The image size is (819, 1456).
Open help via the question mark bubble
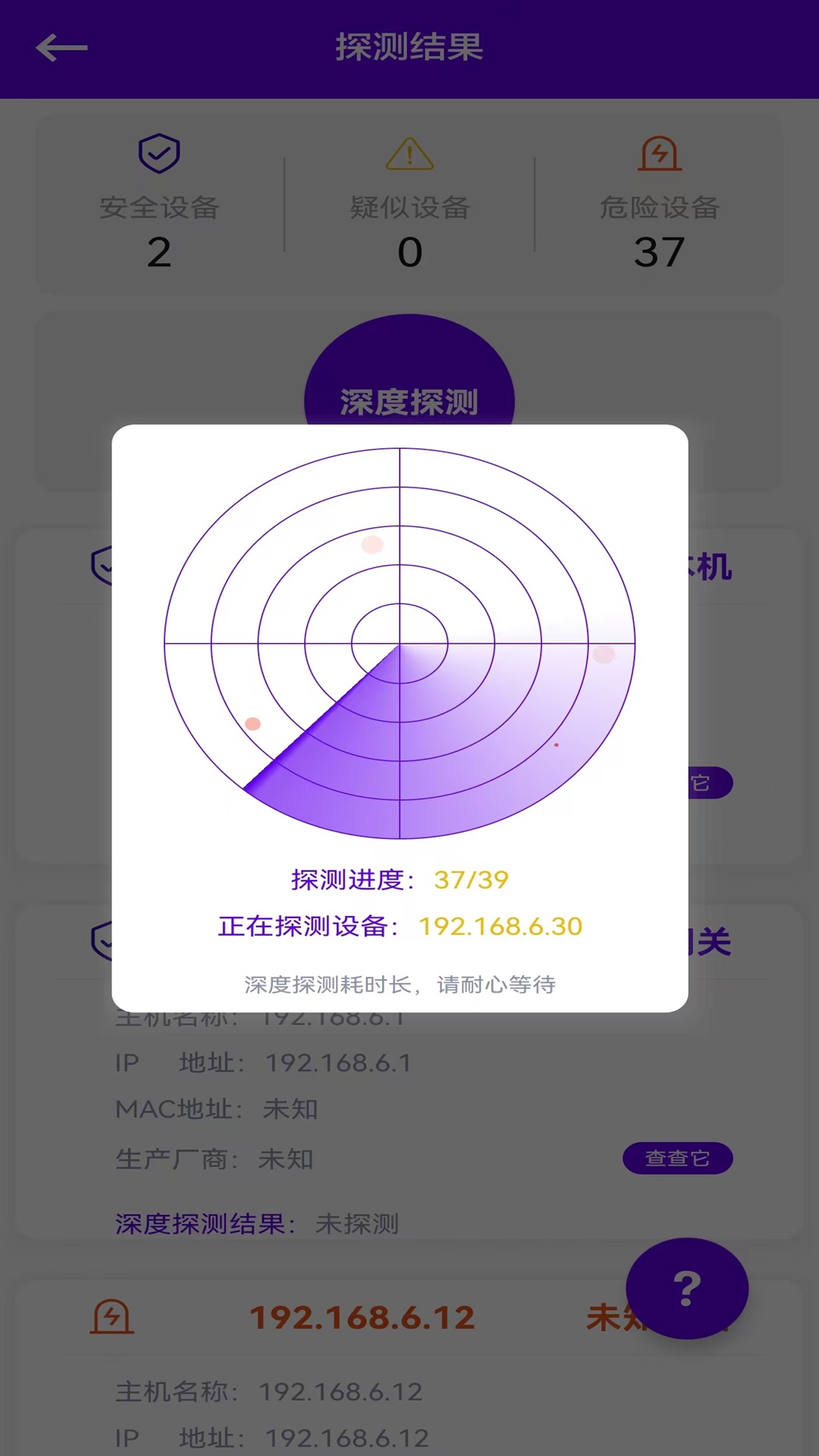point(686,1288)
